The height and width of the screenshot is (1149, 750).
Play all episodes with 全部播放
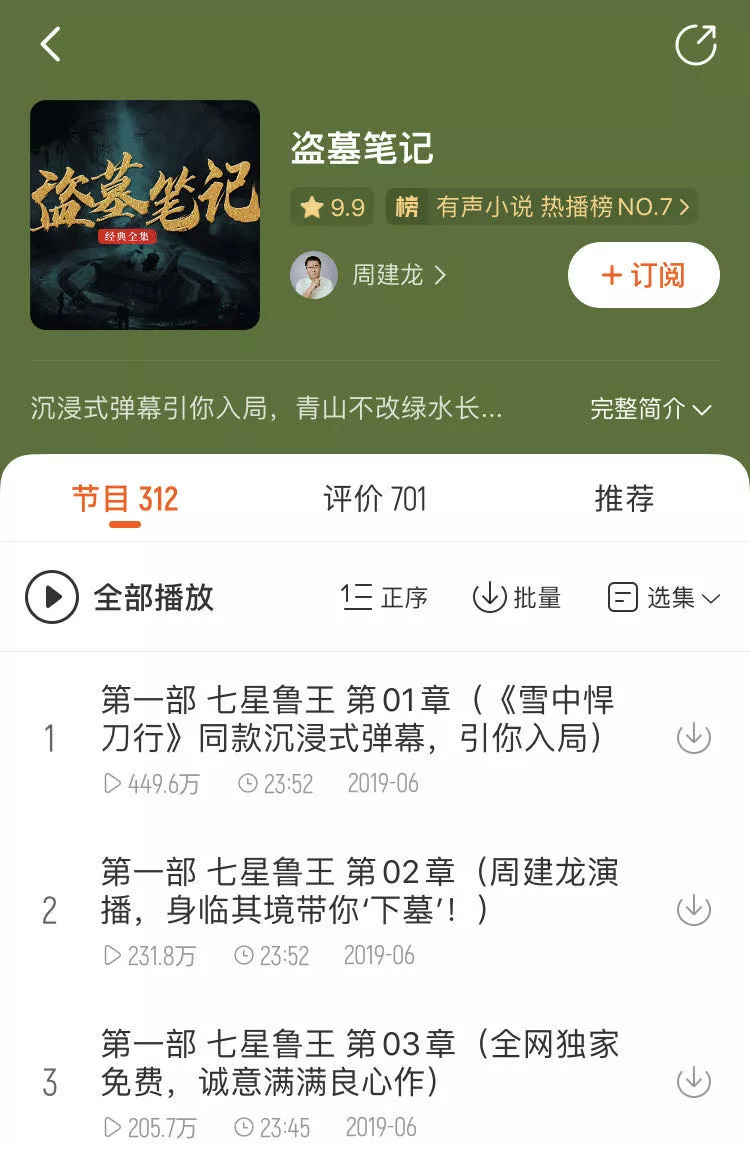[120, 597]
